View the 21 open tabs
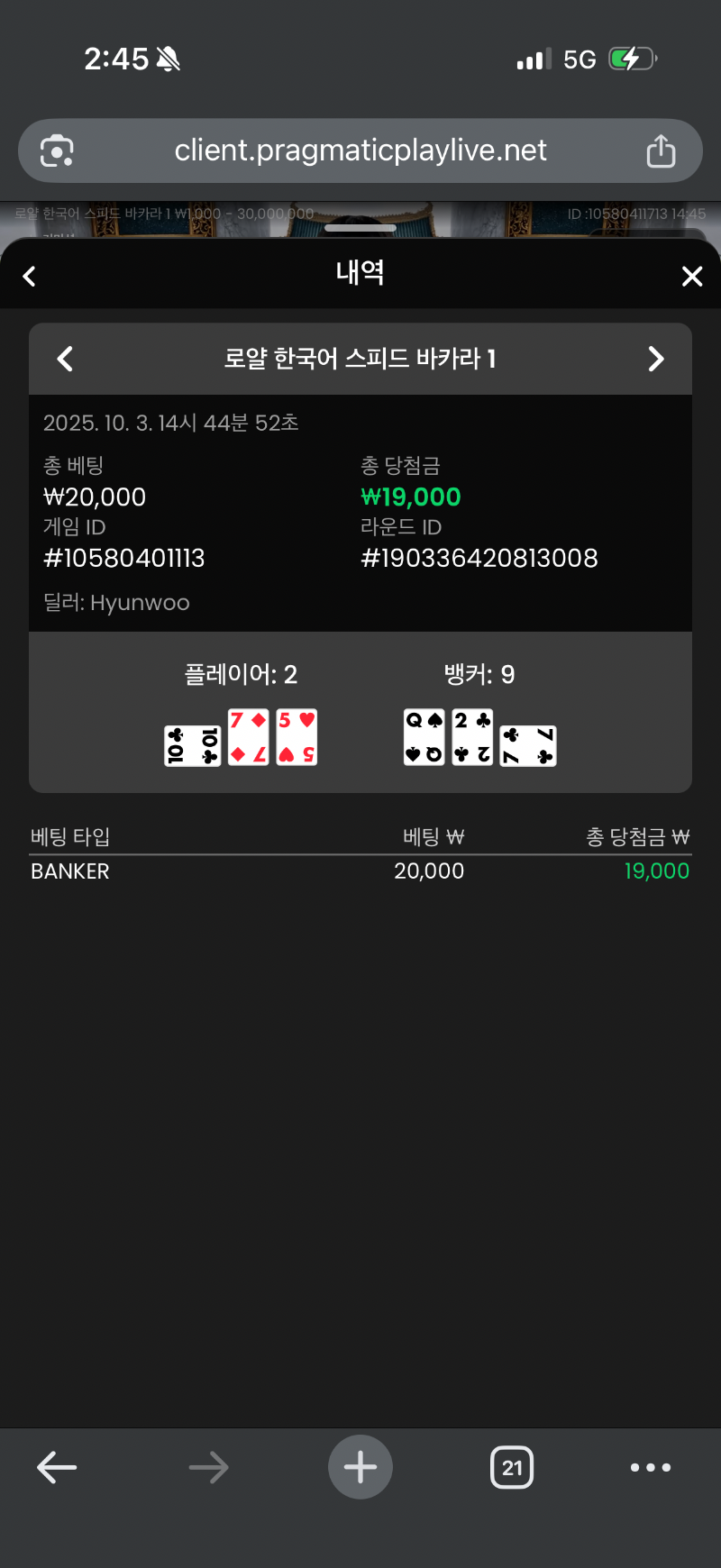 [x=512, y=1467]
